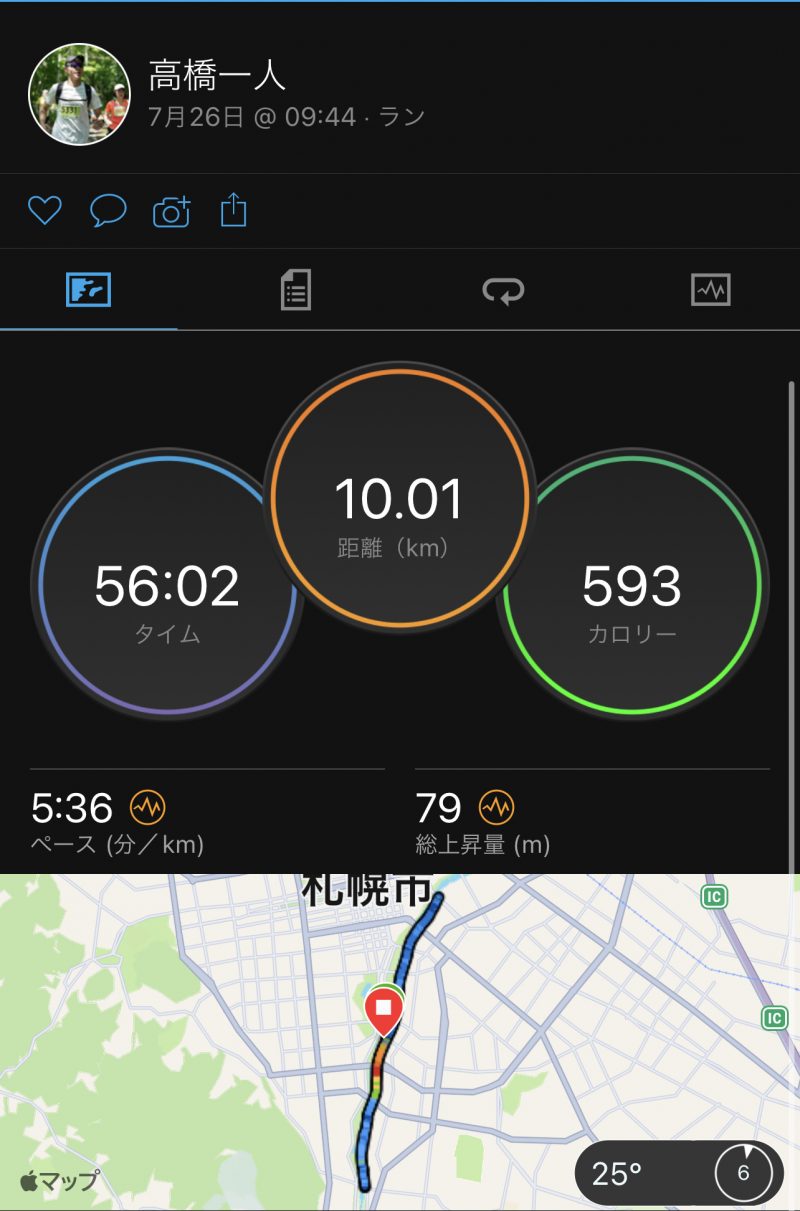Open the 25° weather widget
Screen dimensions: 800x1211
click(x=678, y=1172)
